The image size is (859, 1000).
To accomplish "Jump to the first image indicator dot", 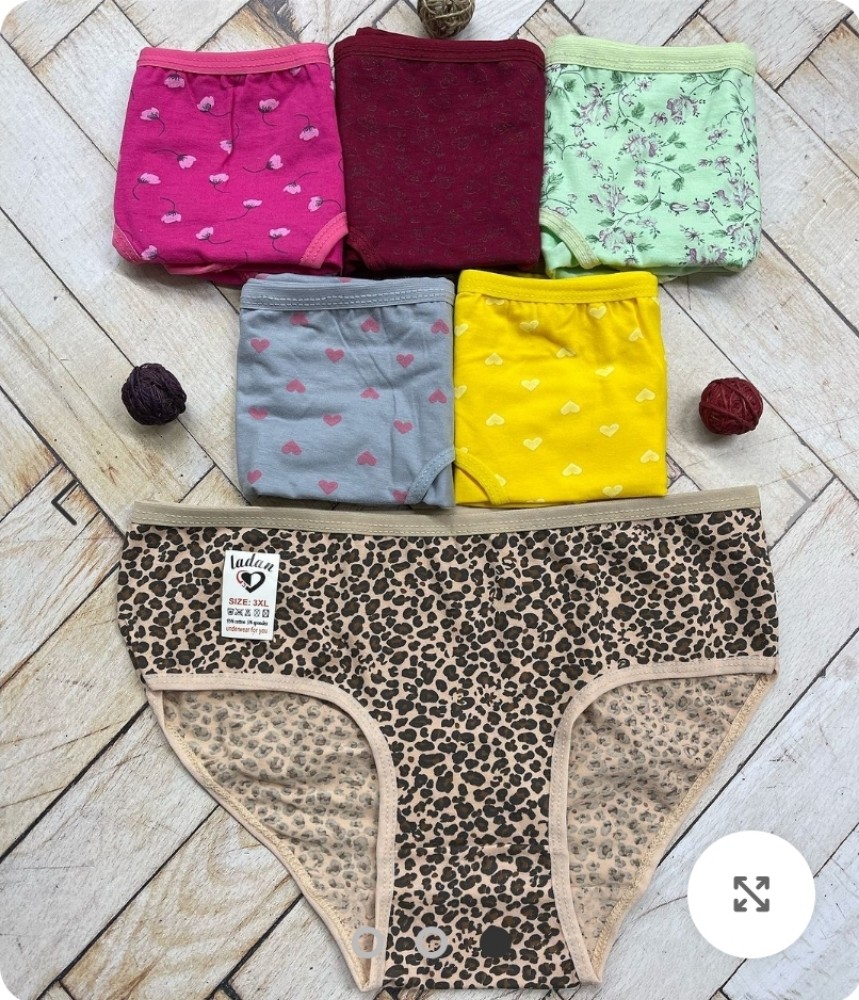I will point(368,941).
